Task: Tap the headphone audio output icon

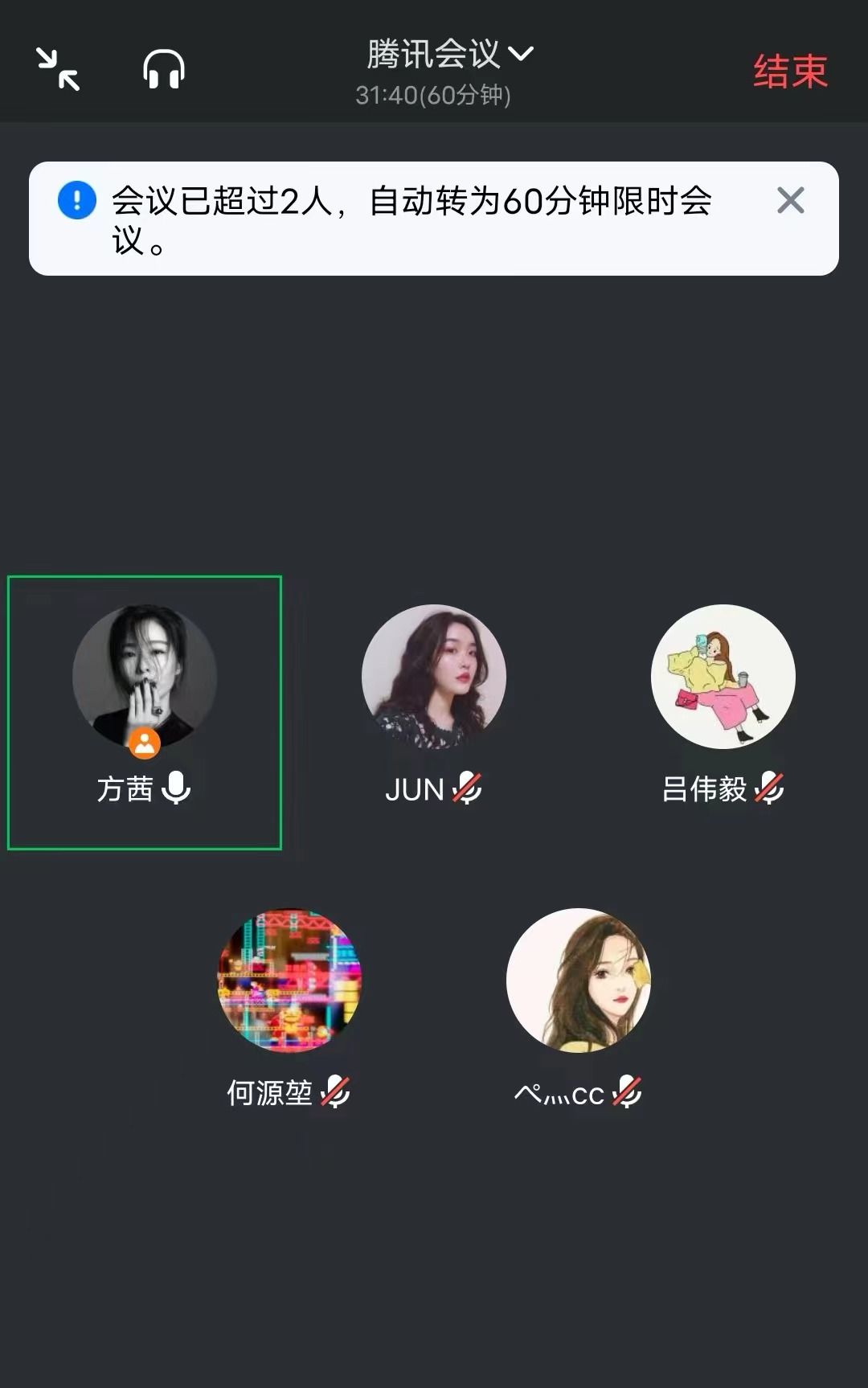Action: 164,69
